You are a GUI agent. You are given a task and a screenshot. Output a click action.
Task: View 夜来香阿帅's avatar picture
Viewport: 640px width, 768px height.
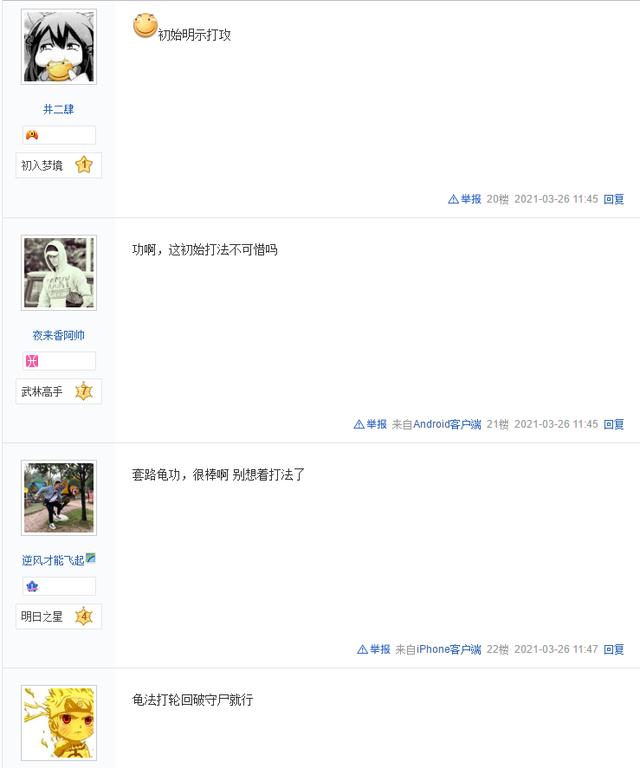(59, 273)
